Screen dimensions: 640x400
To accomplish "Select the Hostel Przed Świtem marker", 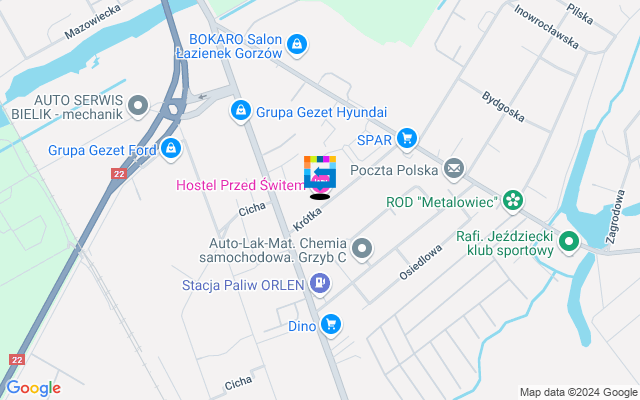I will [320, 175].
